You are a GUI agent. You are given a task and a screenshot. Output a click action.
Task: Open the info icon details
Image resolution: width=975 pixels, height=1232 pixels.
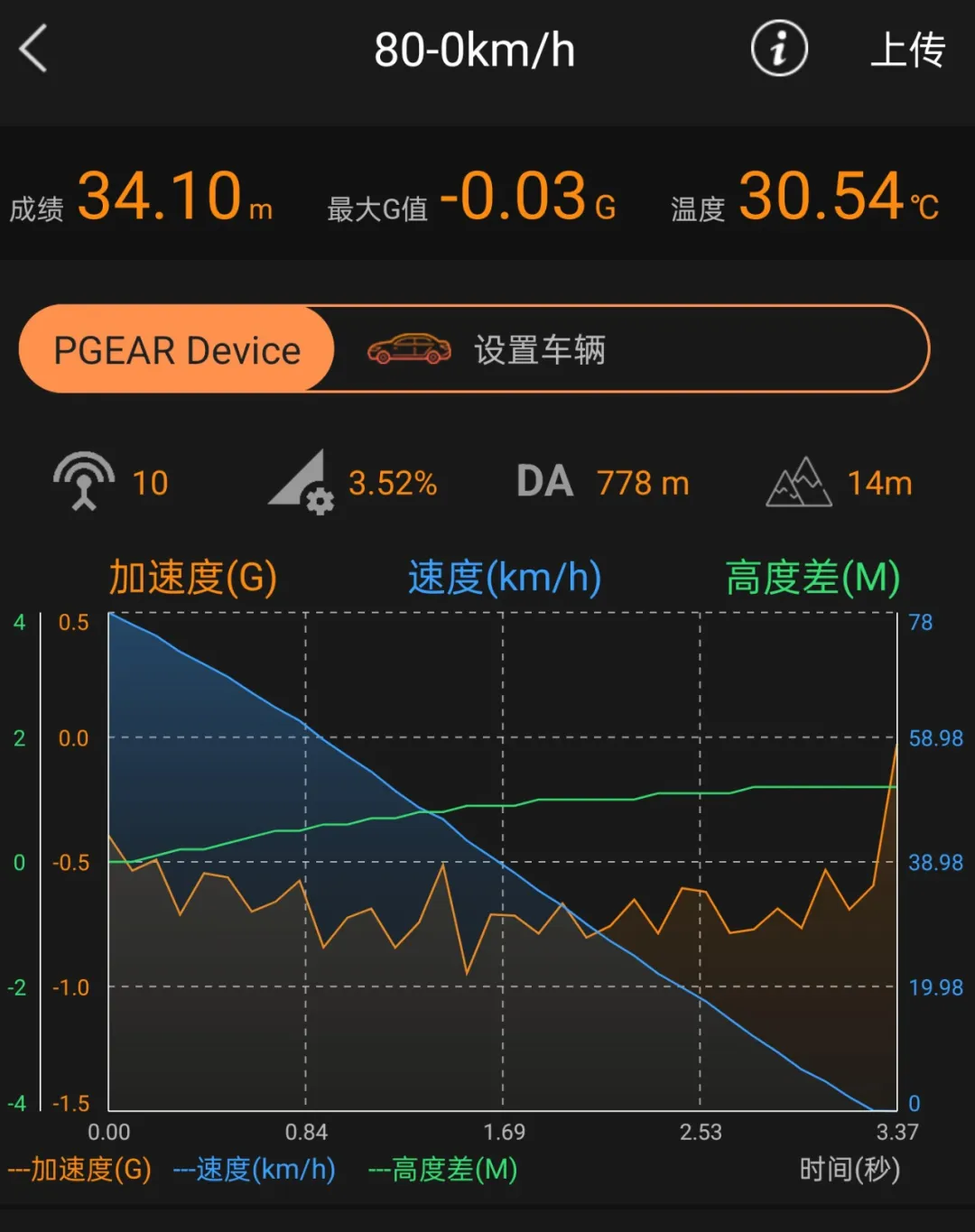click(779, 49)
